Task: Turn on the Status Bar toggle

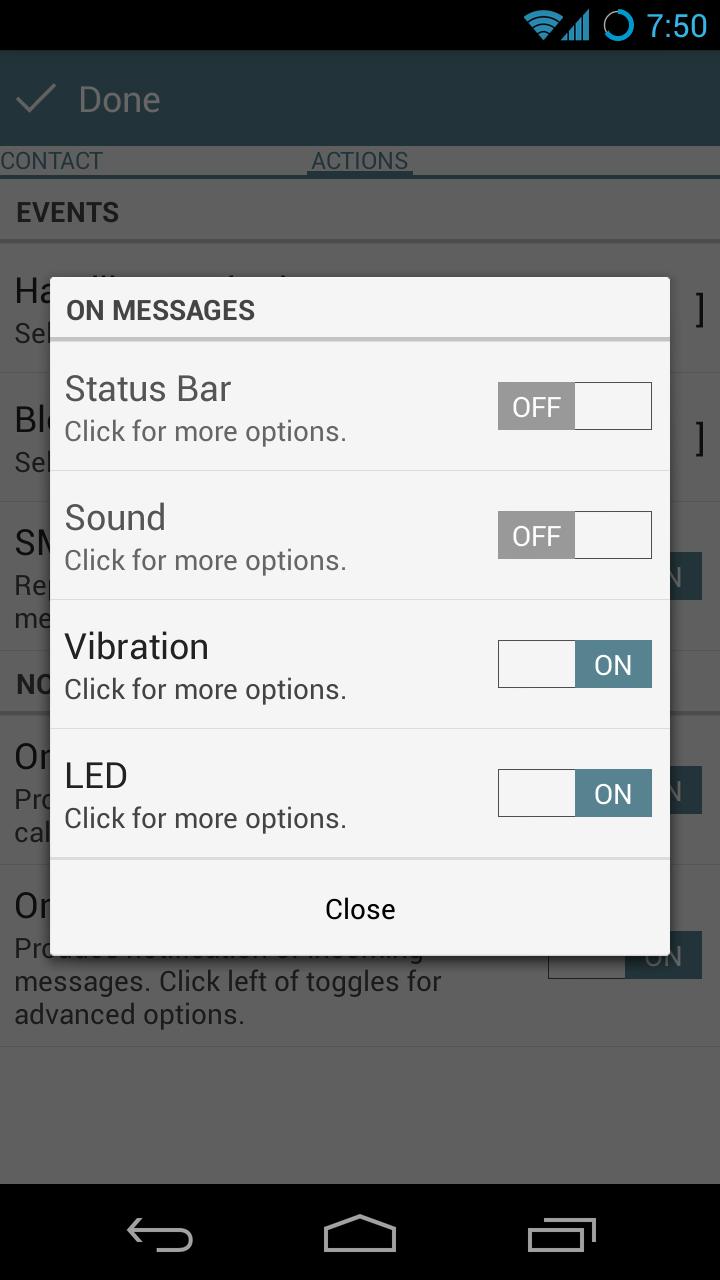Action: pos(574,406)
